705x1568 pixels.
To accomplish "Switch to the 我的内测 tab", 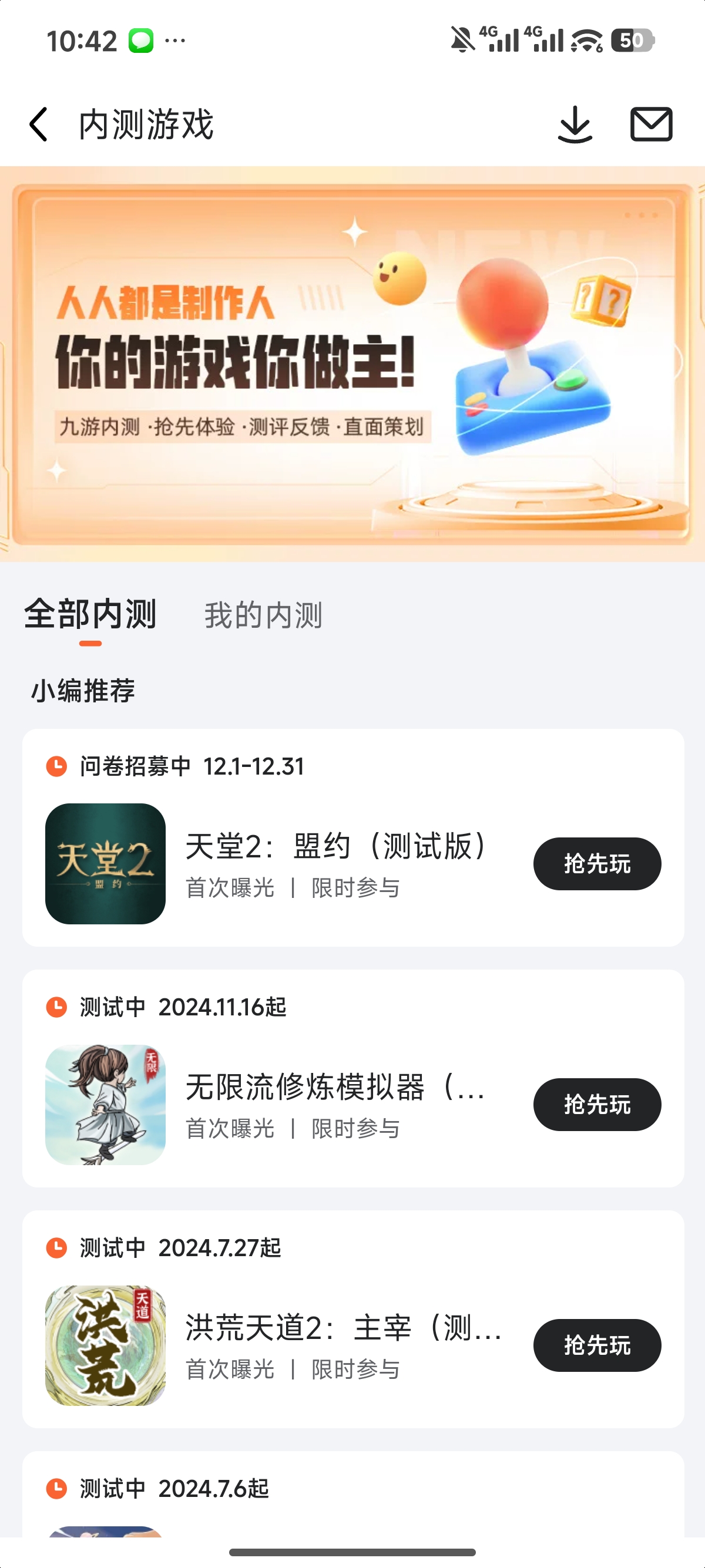I will coord(264,616).
